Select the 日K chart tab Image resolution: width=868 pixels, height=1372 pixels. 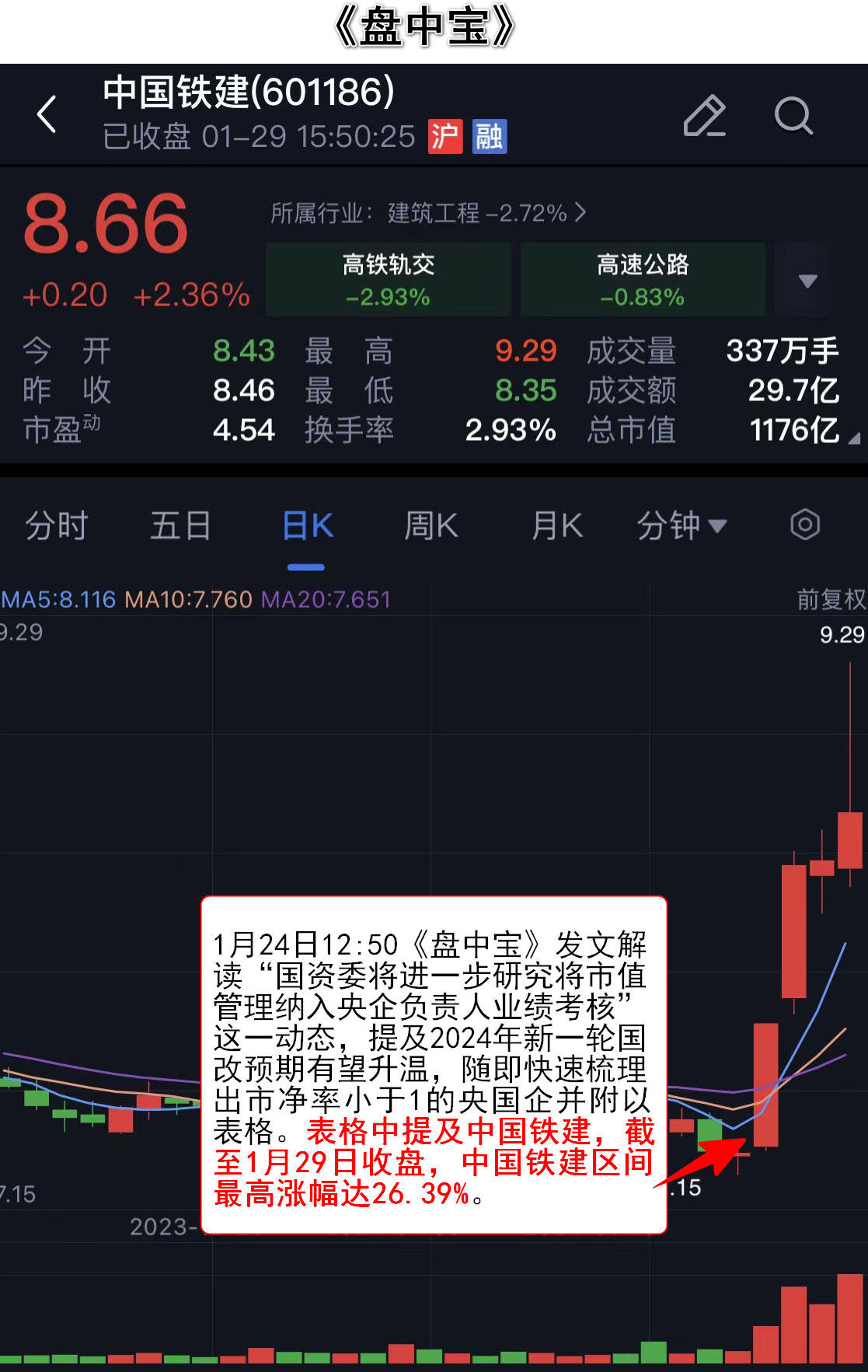pyautogui.click(x=307, y=526)
